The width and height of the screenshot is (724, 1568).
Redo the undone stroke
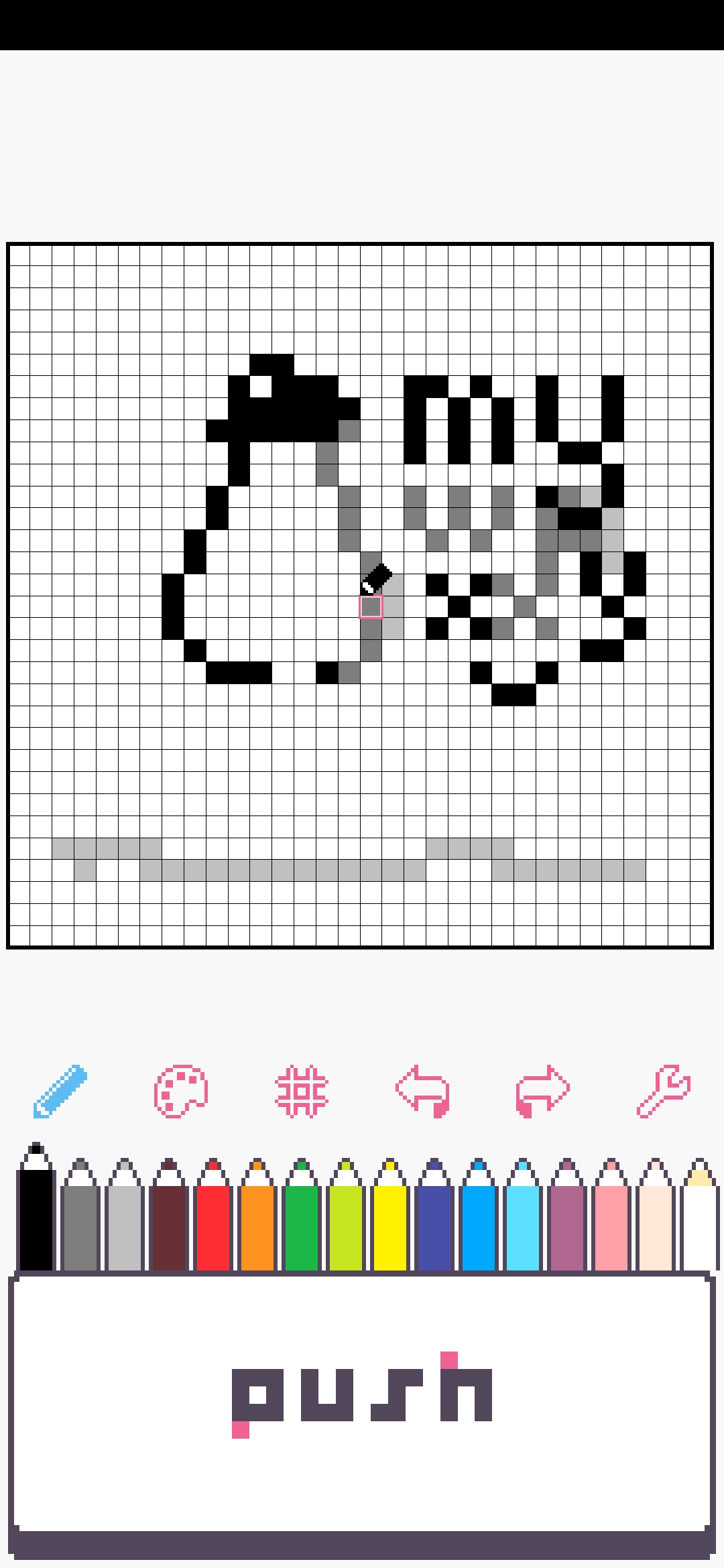(543, 1091)
